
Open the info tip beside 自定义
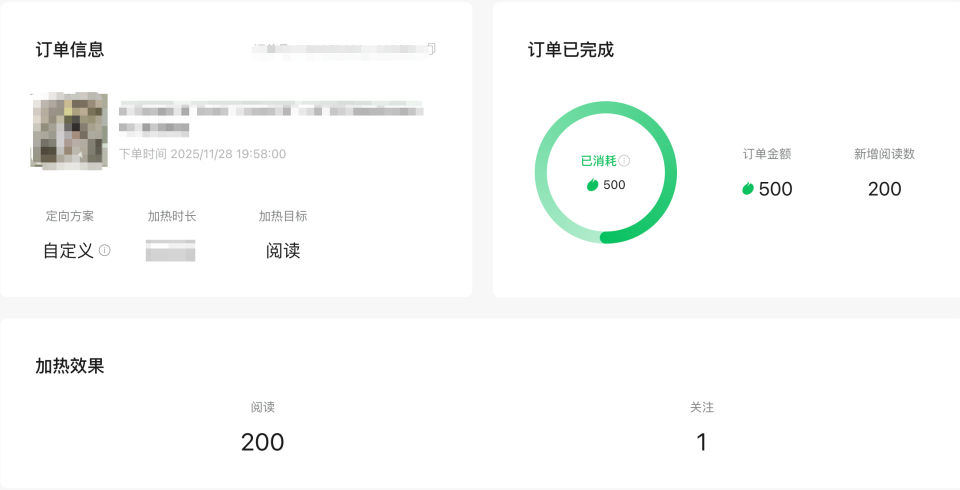(105, 251)
